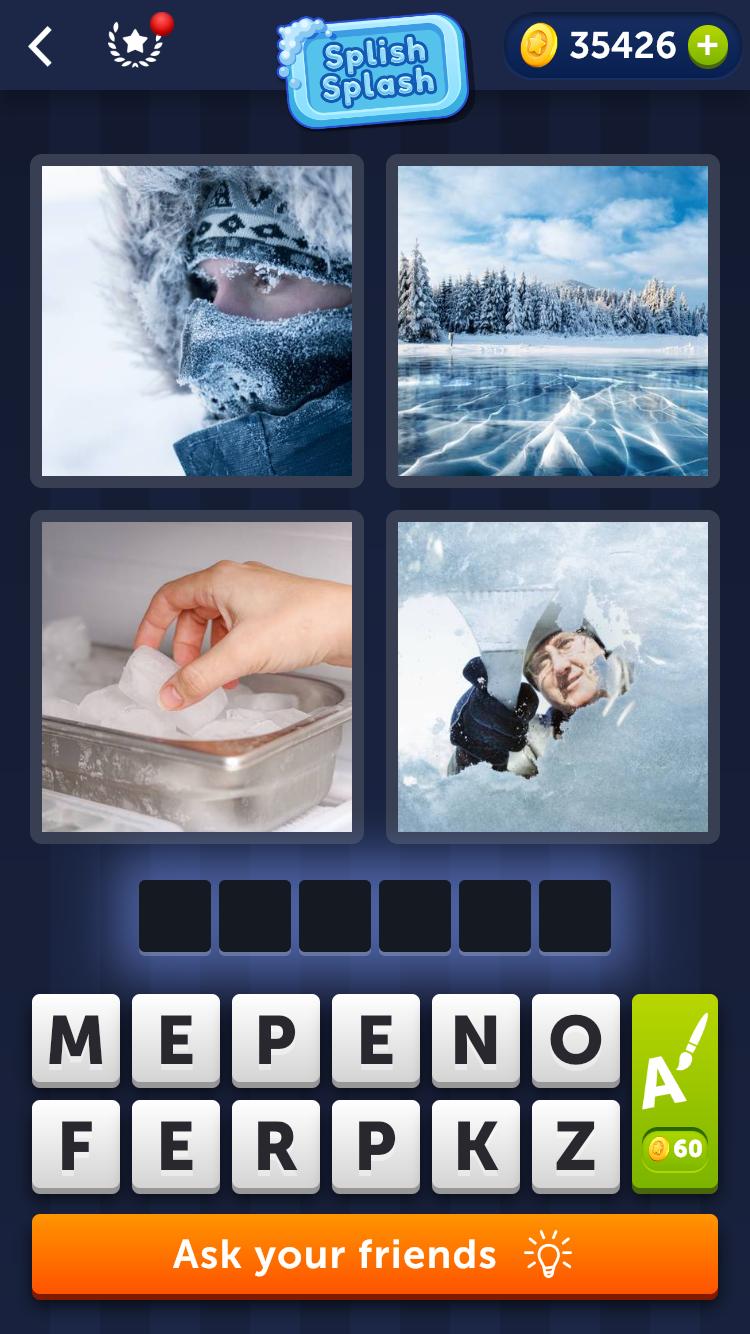Tap Ask your friends button
This screenshot has height=1334, width=750.
click(x=375, y=1254)
